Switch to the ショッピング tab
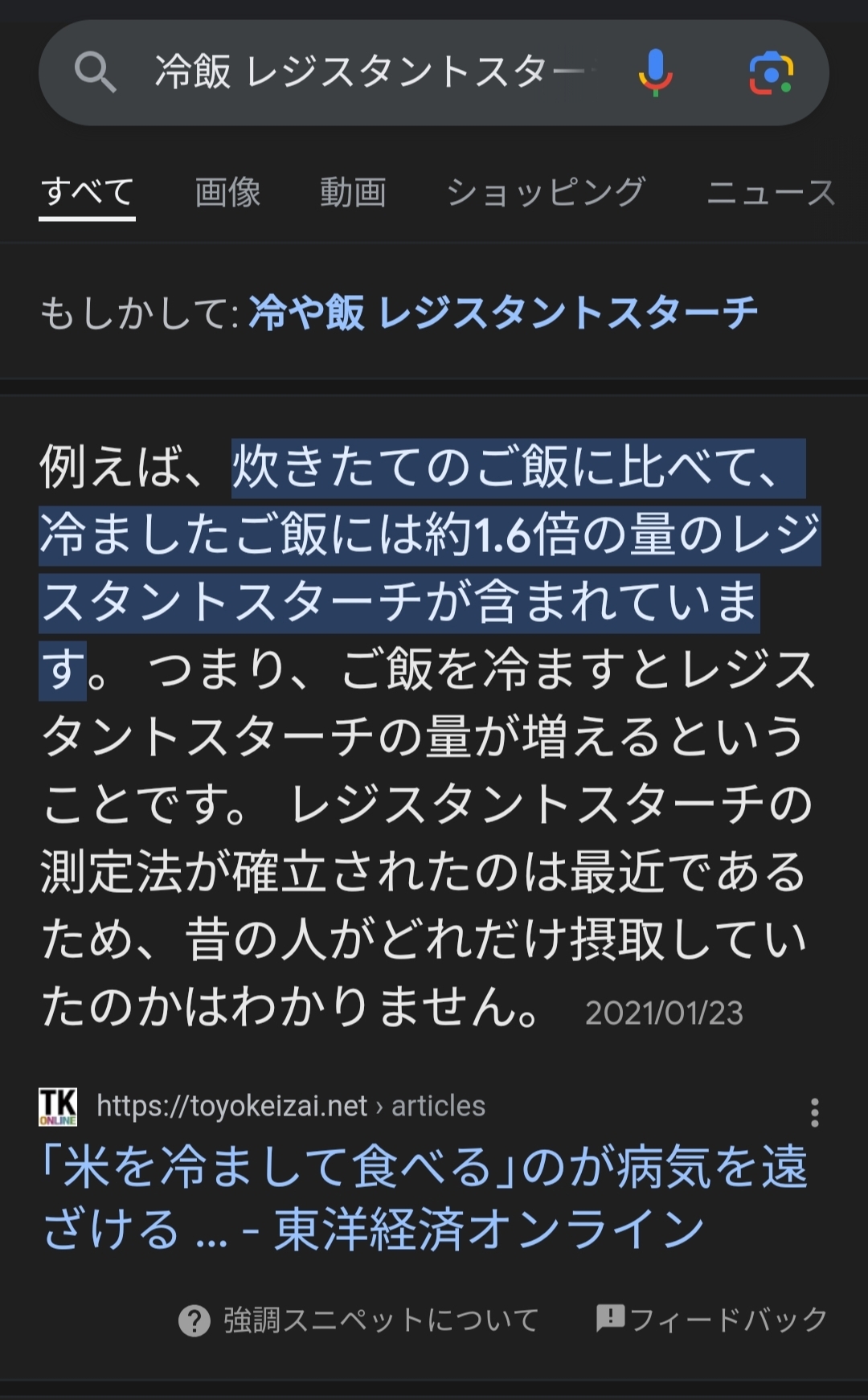868x1400 pixels. pyautogui.click(x=546, y=193)
